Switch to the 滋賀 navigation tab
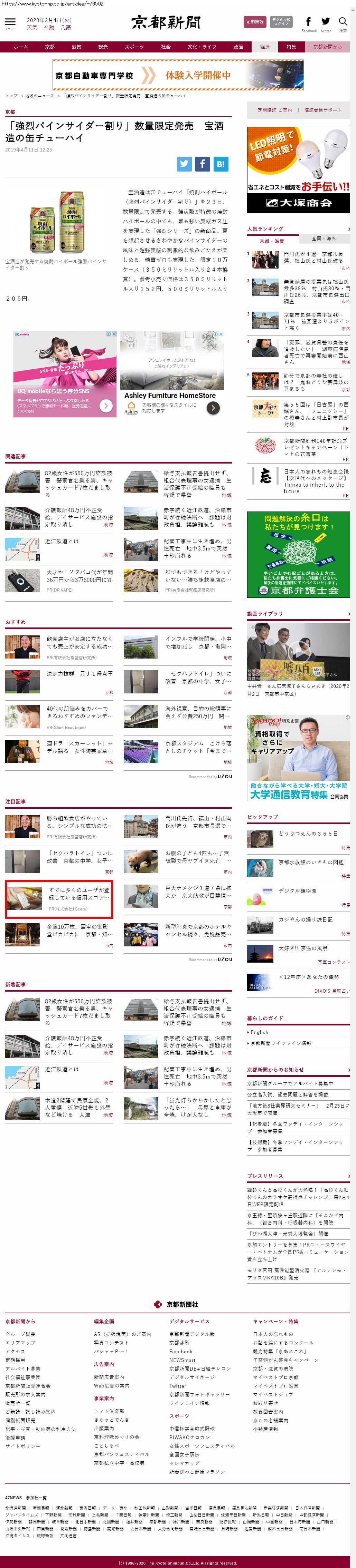 coord(76,47)
